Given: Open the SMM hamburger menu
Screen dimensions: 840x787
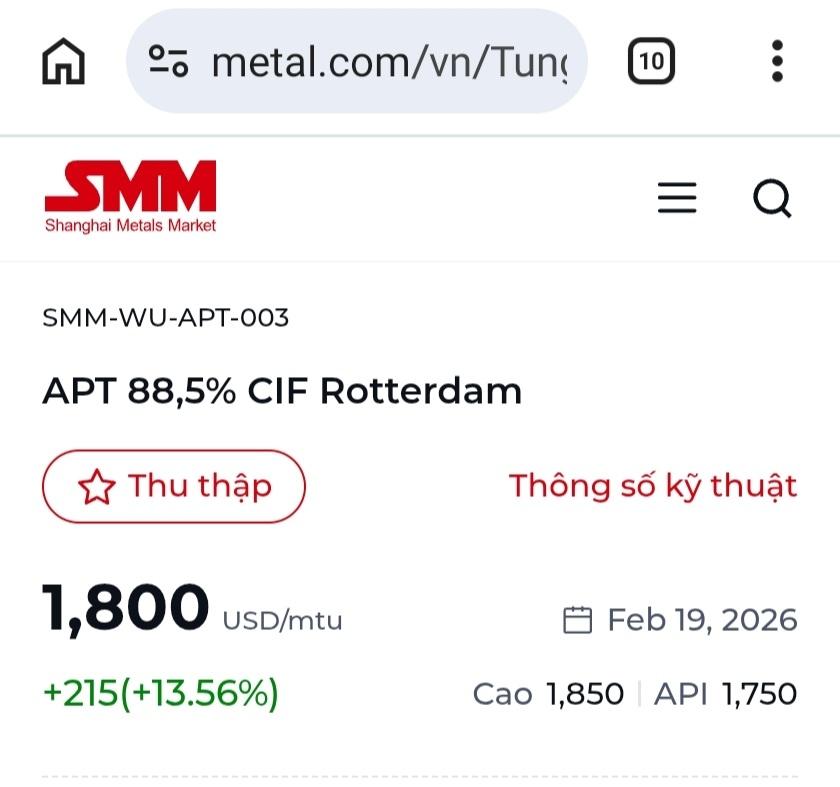Looking at the screenshot, I should (x=677, y=198).
